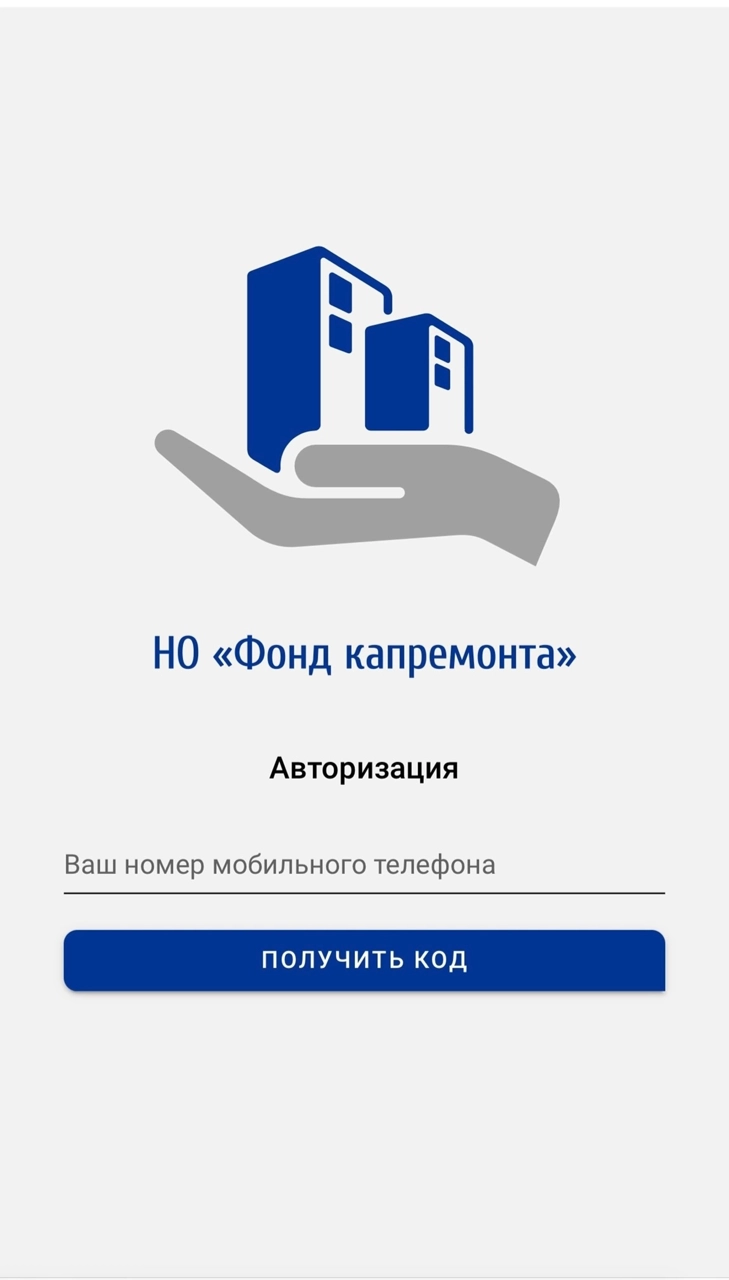Tap the ПОЛУЧИТЬ КОД button
This screenshot has width=729, height=1280.
point(364,960)
